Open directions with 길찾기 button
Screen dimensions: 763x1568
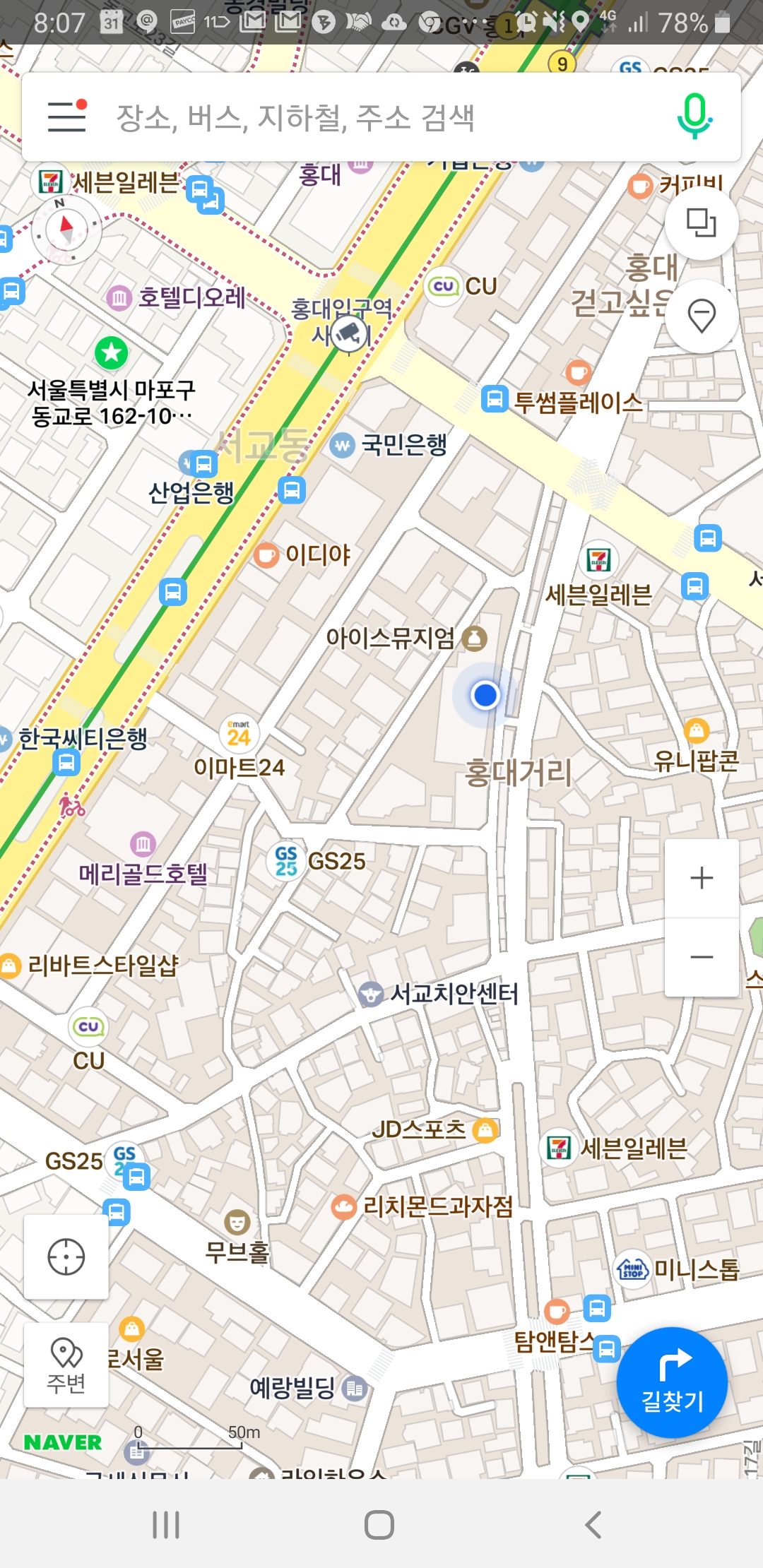(x=672, y=1382)
